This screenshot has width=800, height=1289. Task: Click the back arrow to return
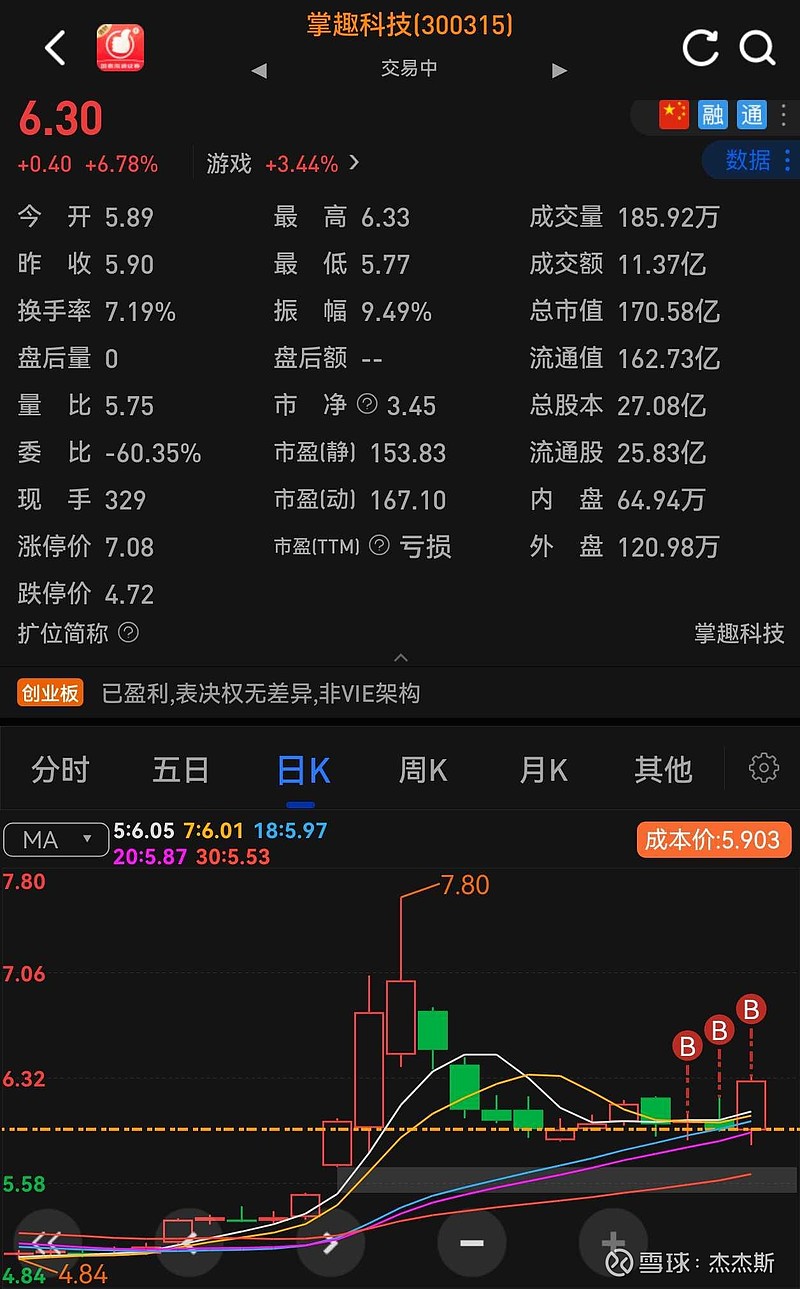click(x=54, y=48)
